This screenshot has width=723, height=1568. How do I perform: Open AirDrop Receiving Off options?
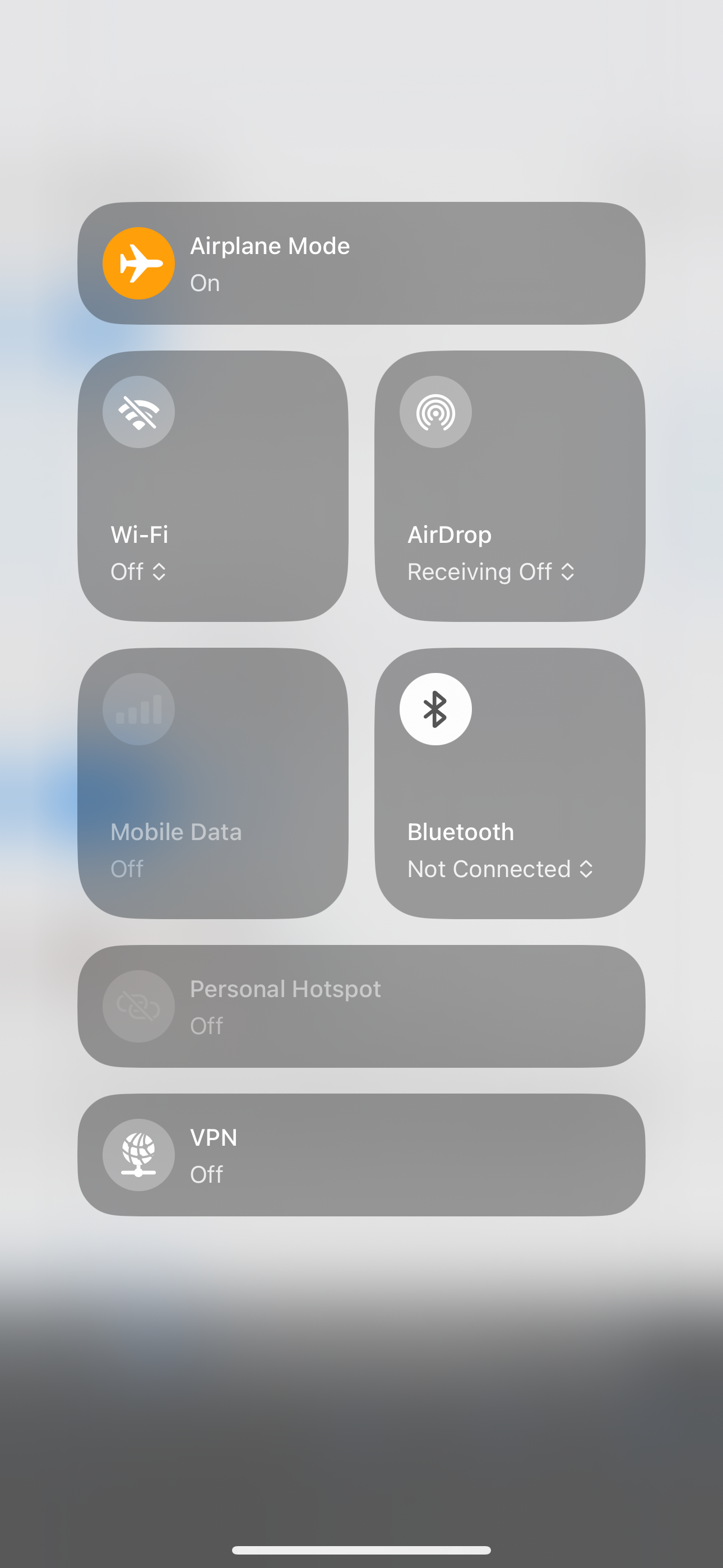pyautogui.click(x=491, y=571)
